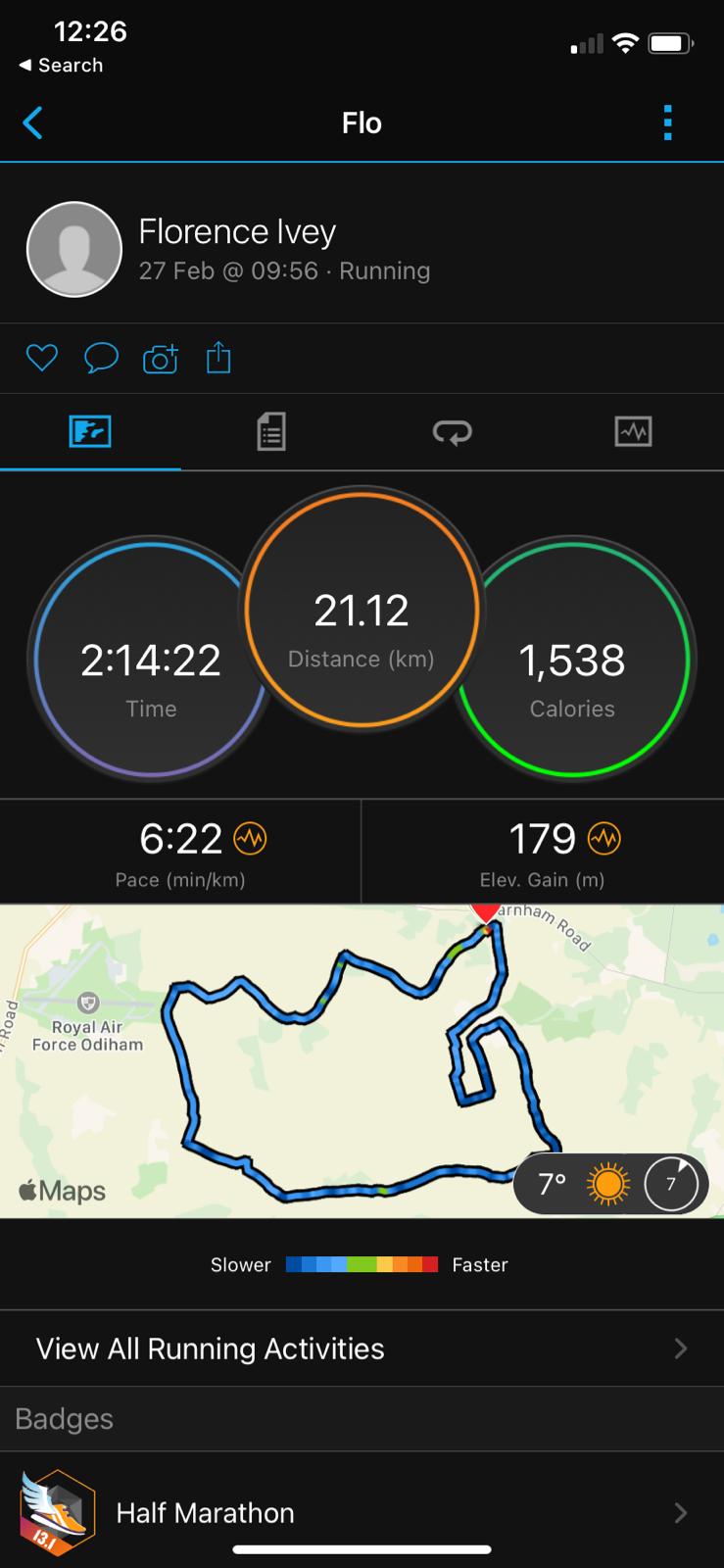
Task: Share this running activity
Action: click(x=218, y=358)
